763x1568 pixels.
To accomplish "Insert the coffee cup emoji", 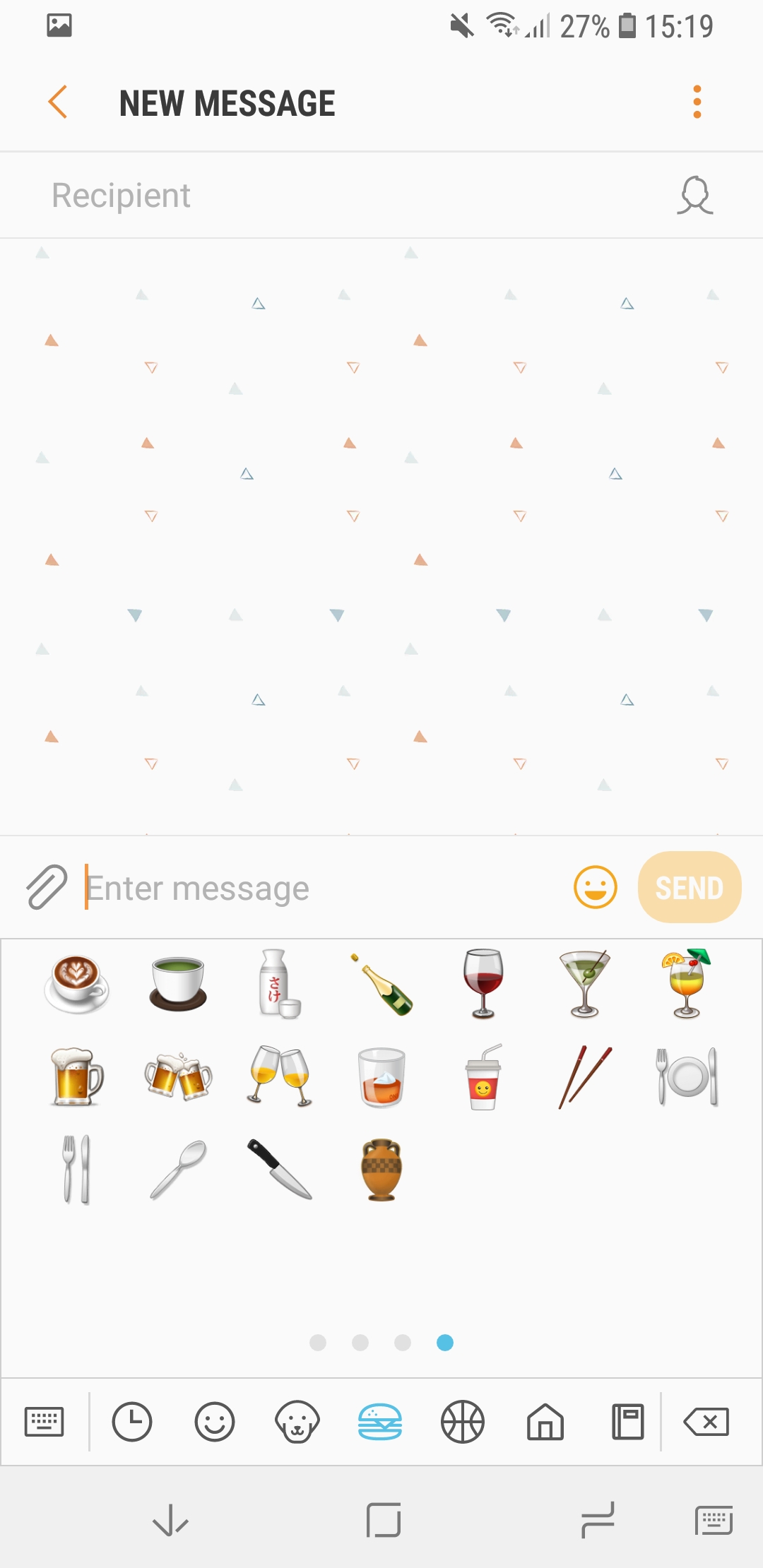I will point(77,984).
